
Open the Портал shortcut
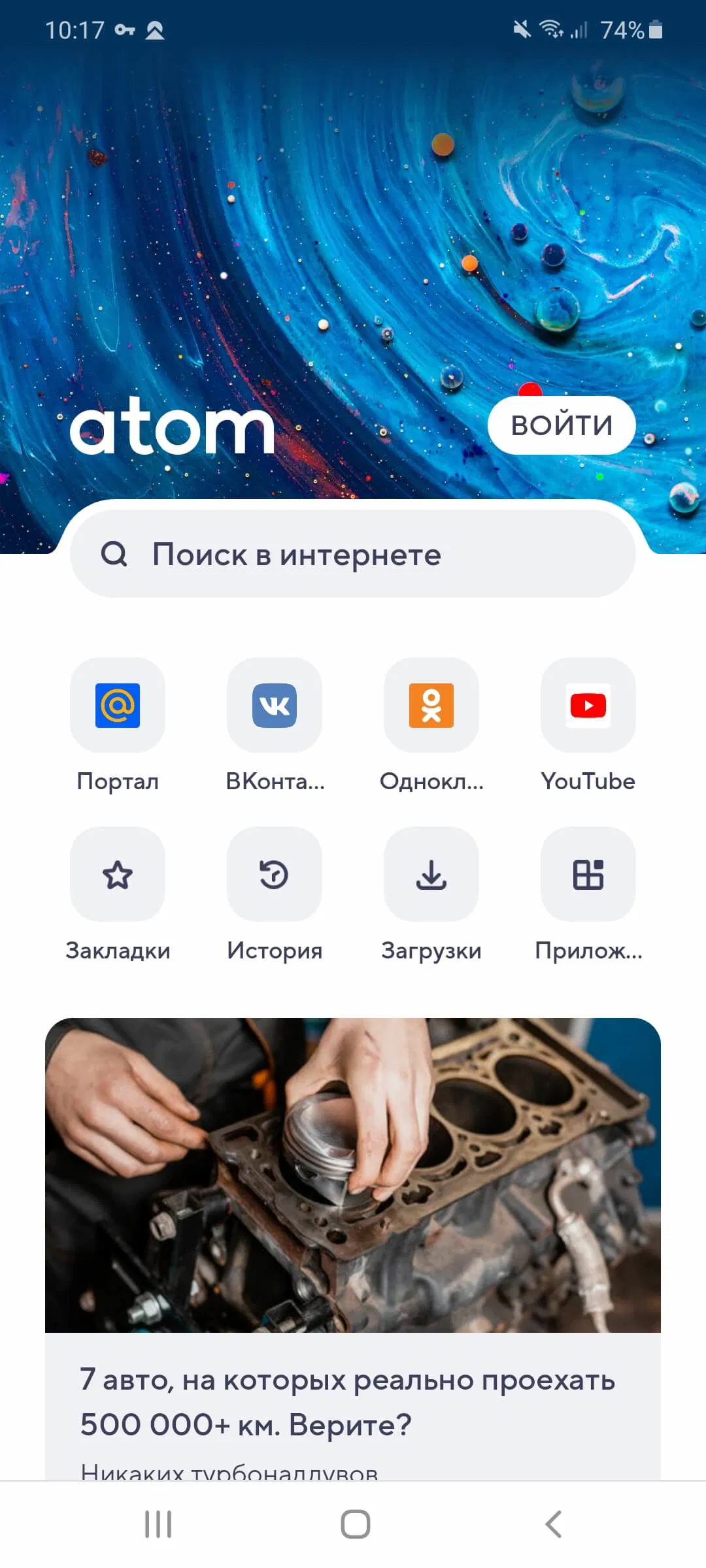tap(118, 706)
